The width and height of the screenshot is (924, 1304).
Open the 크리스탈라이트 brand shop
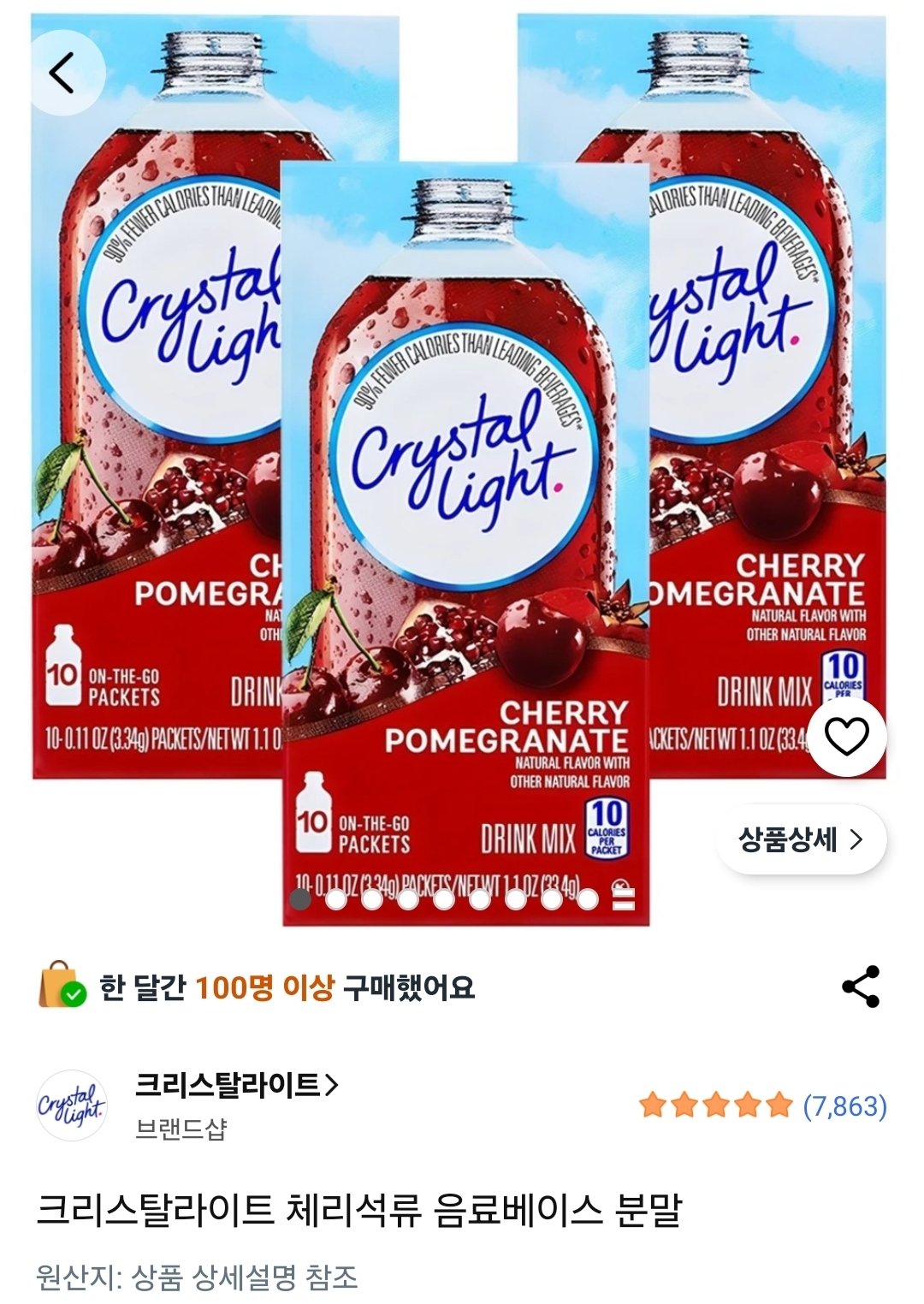point(237,1085)
